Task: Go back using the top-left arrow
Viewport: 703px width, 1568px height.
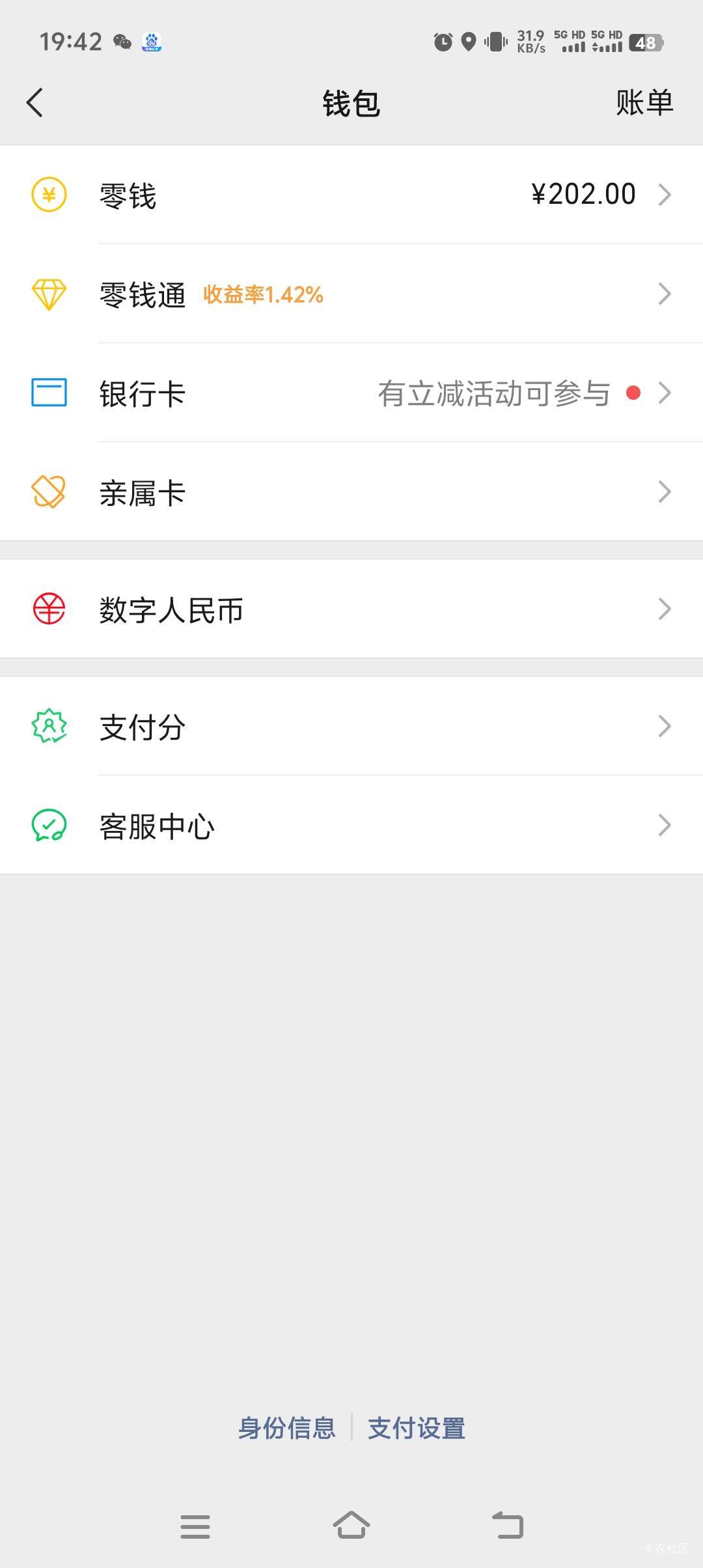Action: (35, 103)
